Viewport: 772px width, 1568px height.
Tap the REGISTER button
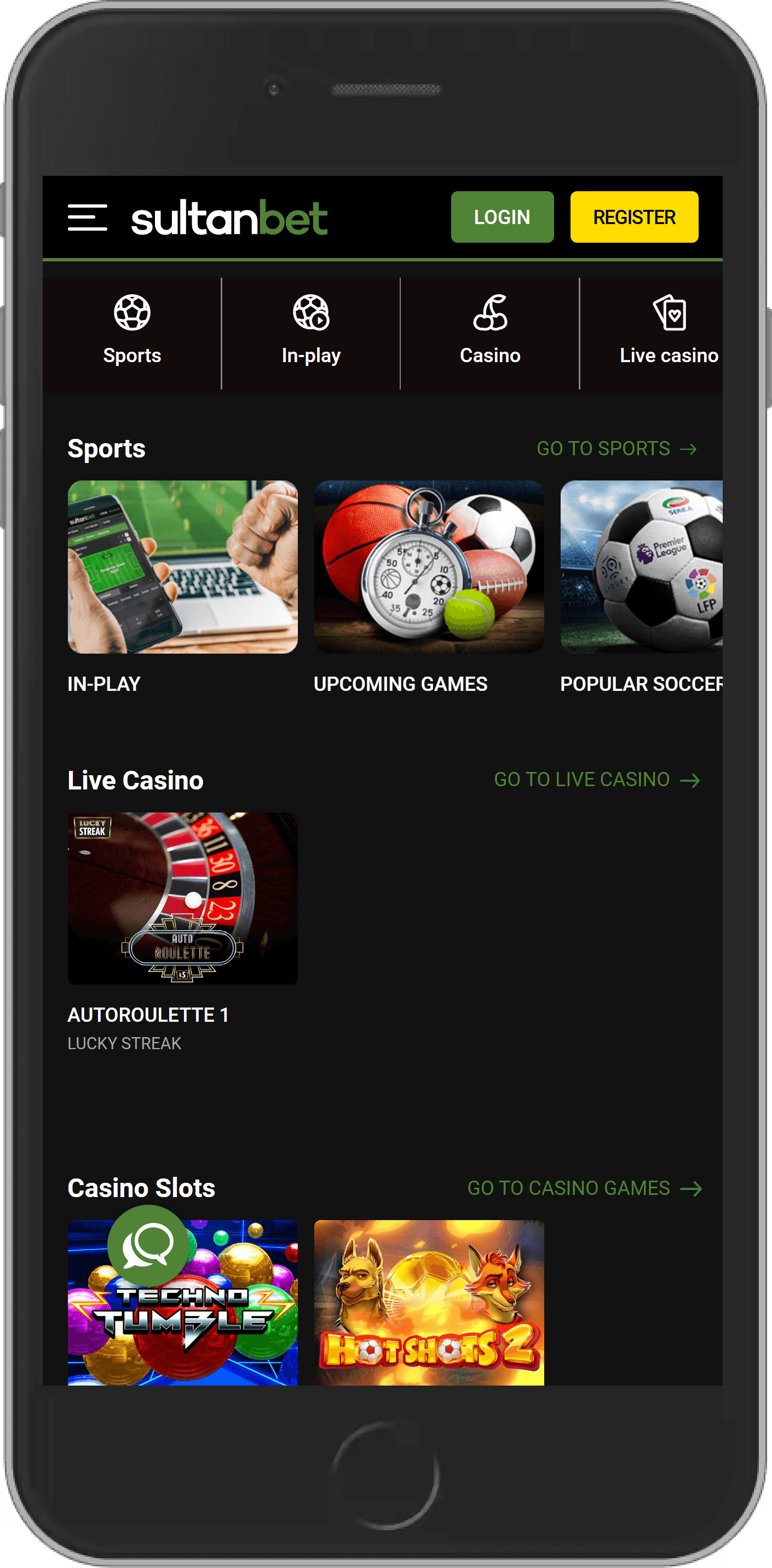click(634, 218)
